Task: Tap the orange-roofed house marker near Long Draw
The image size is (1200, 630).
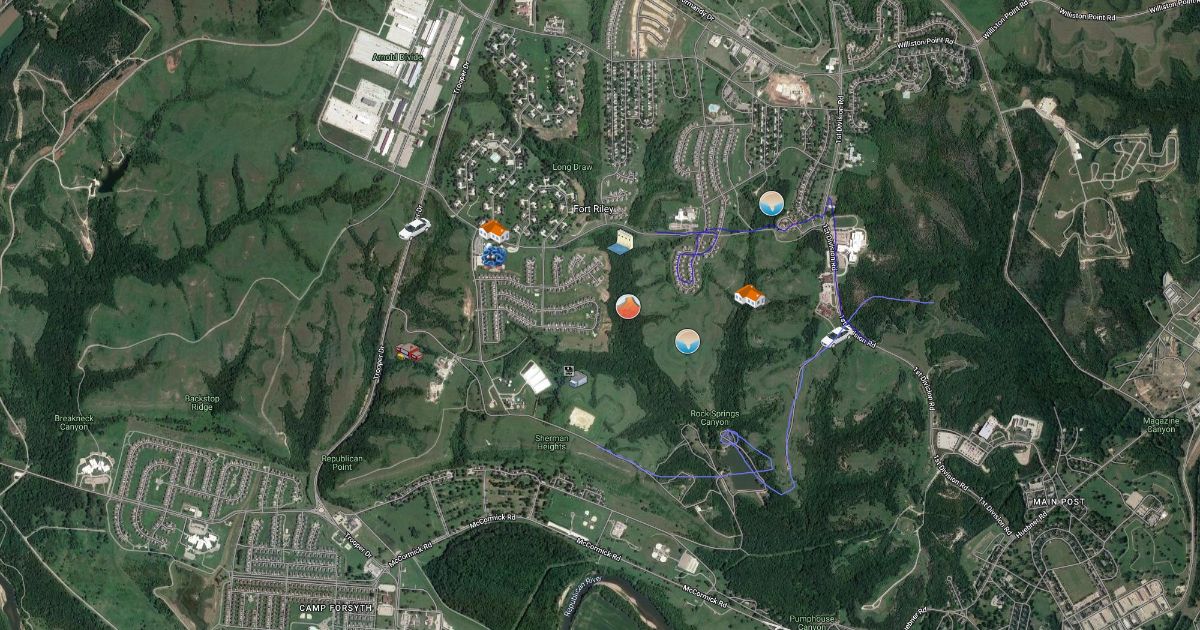Action: tap(493, 231)
